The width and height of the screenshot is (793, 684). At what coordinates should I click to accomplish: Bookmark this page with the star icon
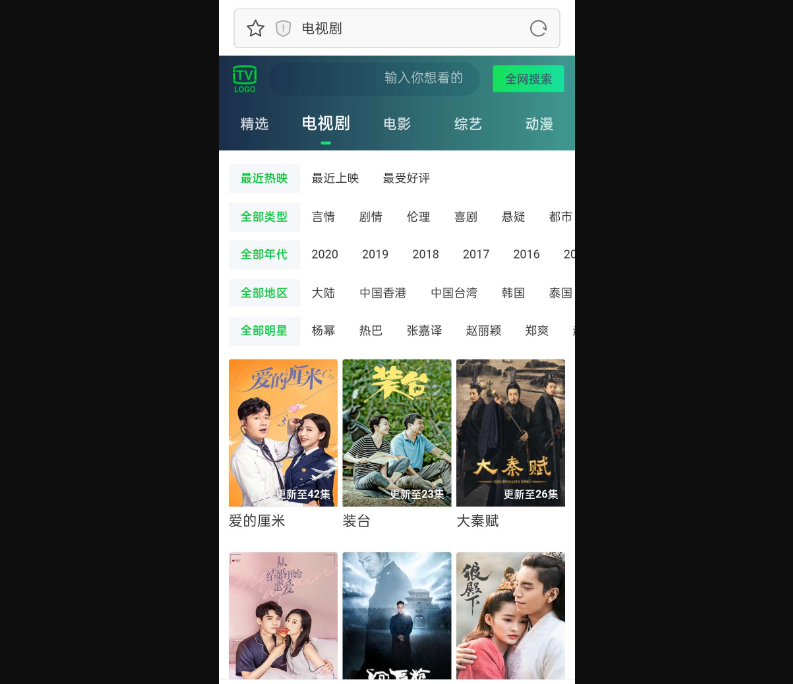tap(255, 29)
